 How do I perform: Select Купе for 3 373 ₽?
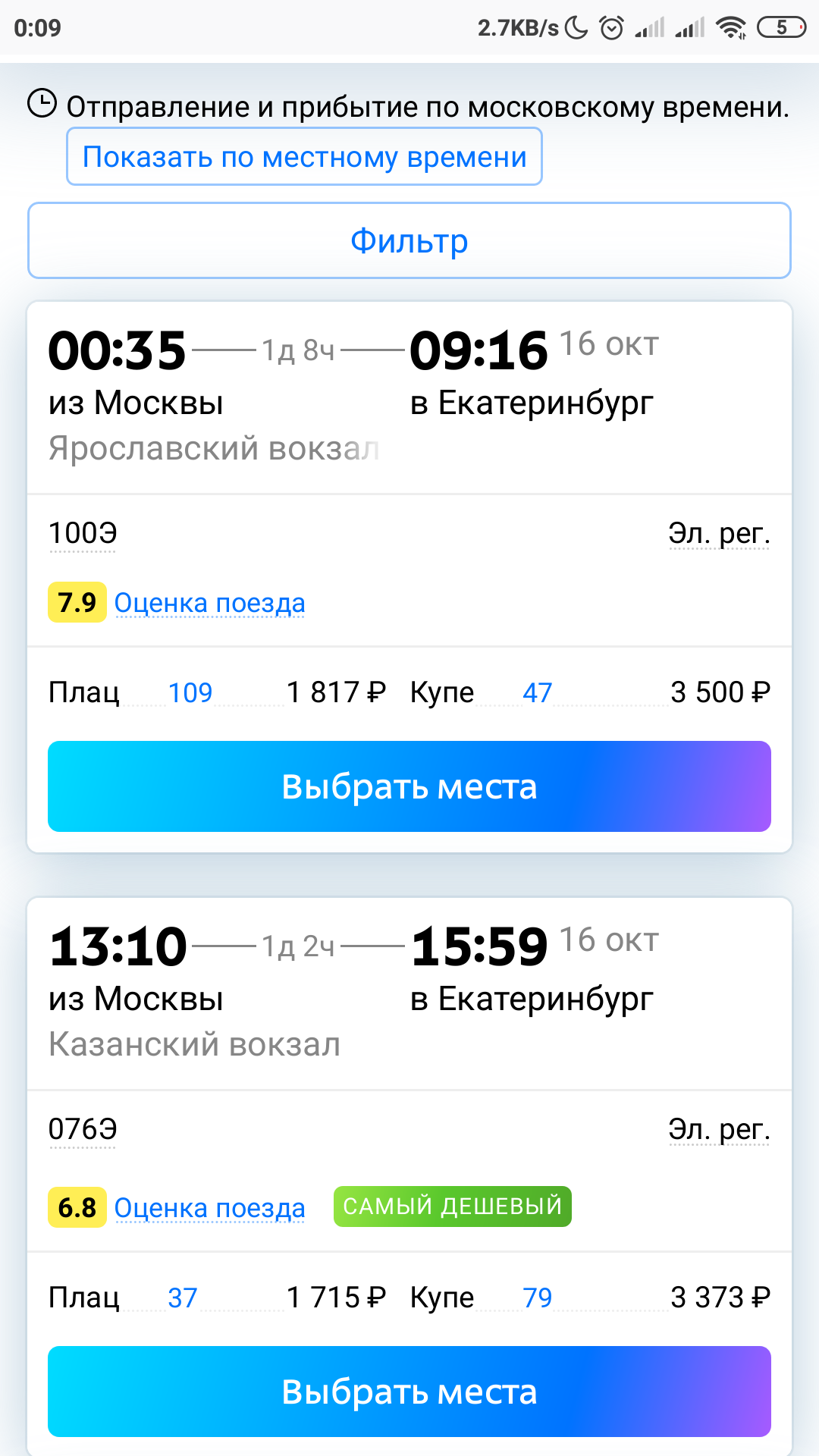pos(590,1298)
